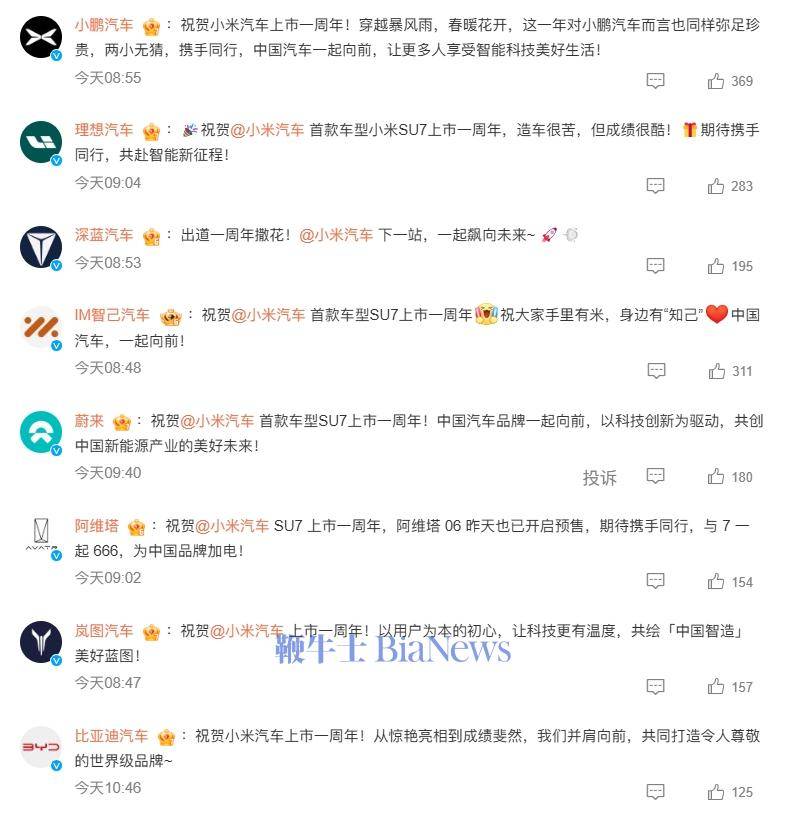Reply to 理想汽车's comment
The width and height of the screenshot is (787, 813).
655,186
